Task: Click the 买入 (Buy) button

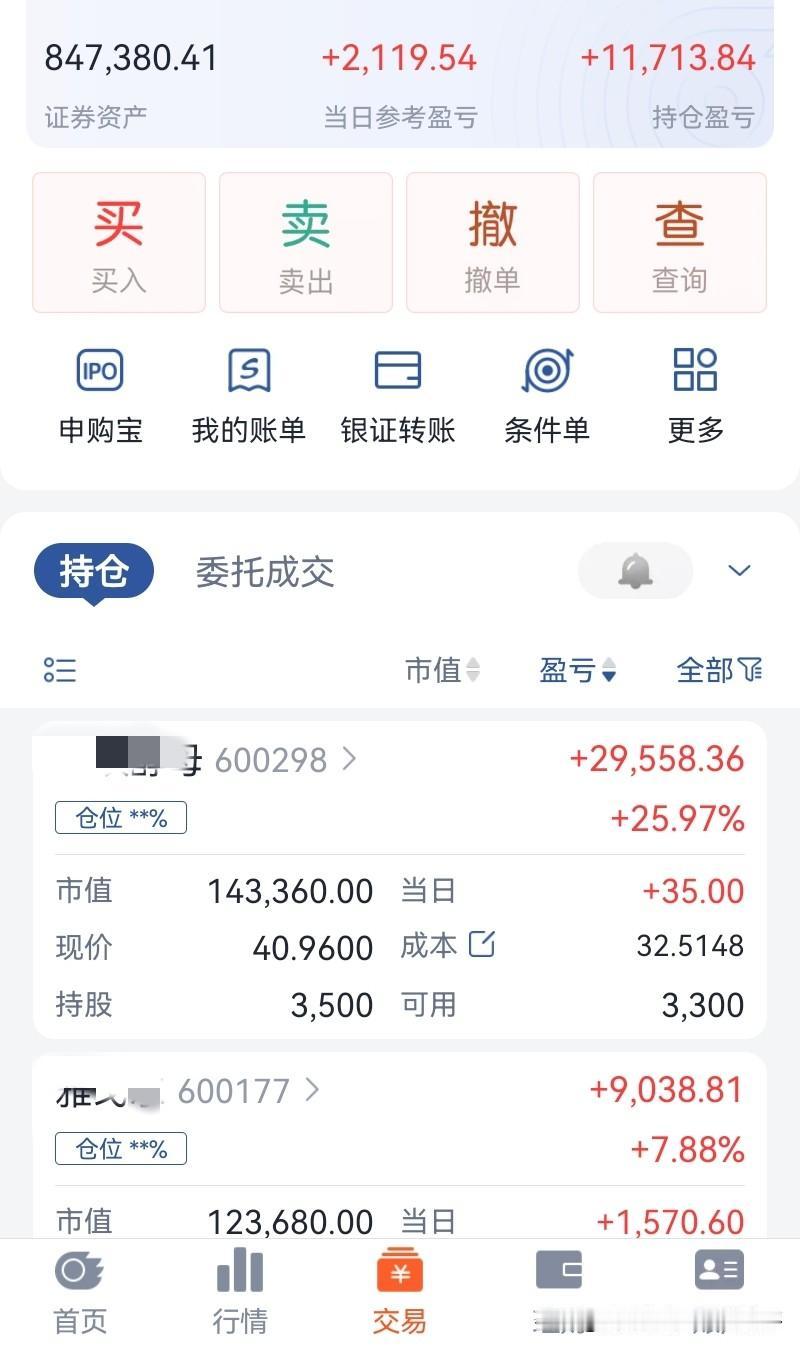Action: click(x=118, y=242)
